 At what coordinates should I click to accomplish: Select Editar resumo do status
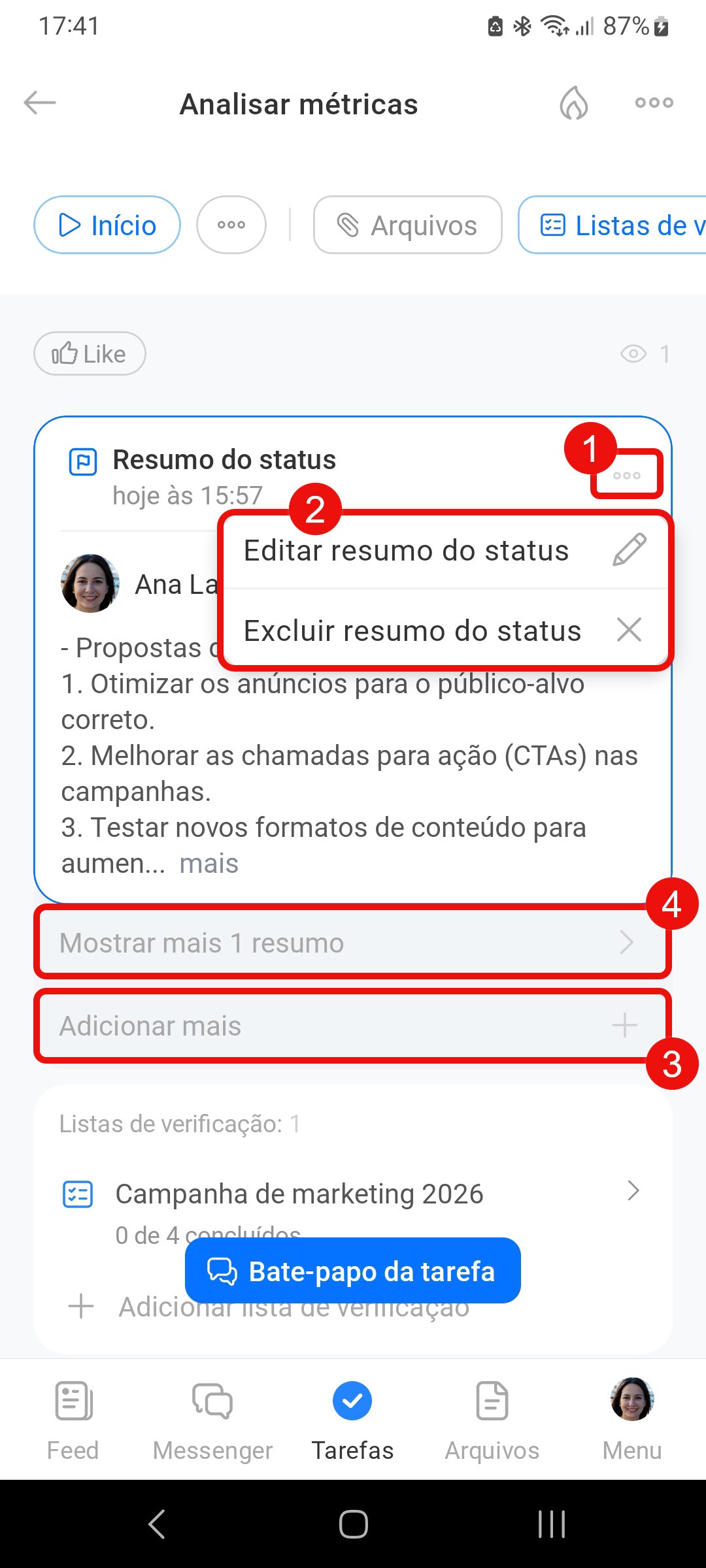(x=445, y=551)
